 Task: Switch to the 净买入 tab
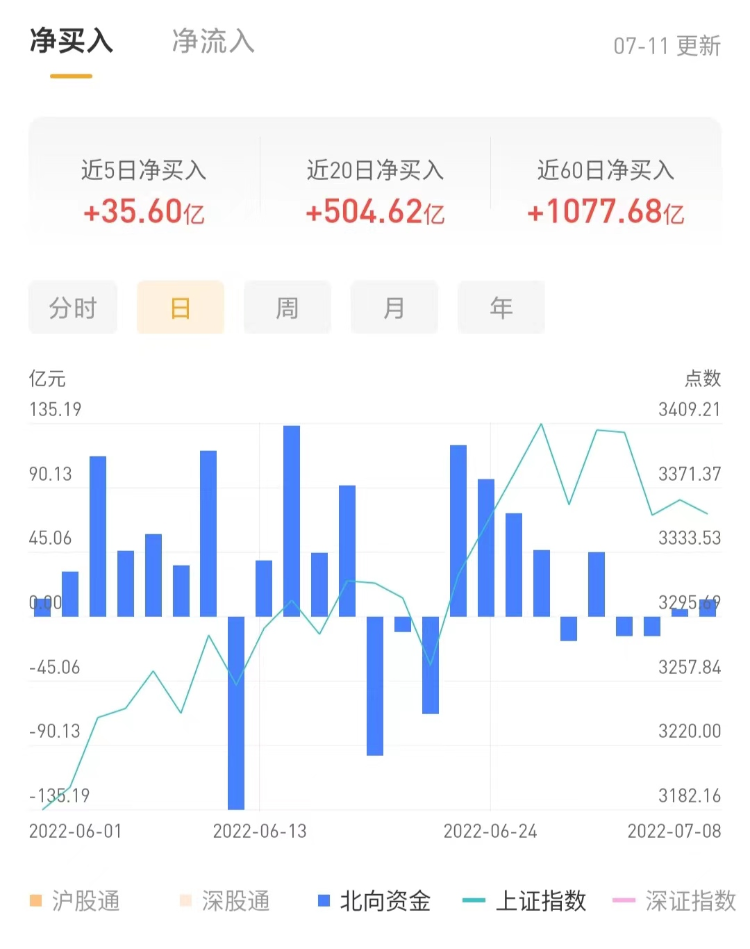point(71,42)
